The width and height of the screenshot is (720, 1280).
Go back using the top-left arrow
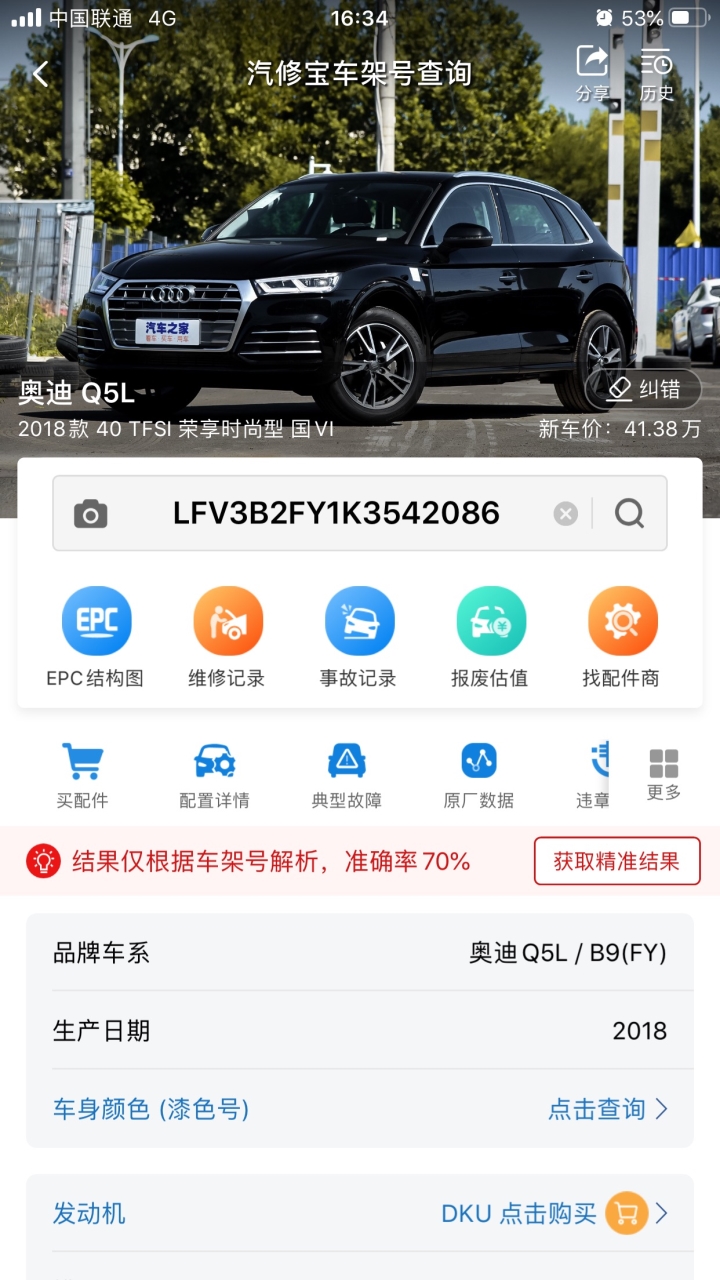[40, 73]
